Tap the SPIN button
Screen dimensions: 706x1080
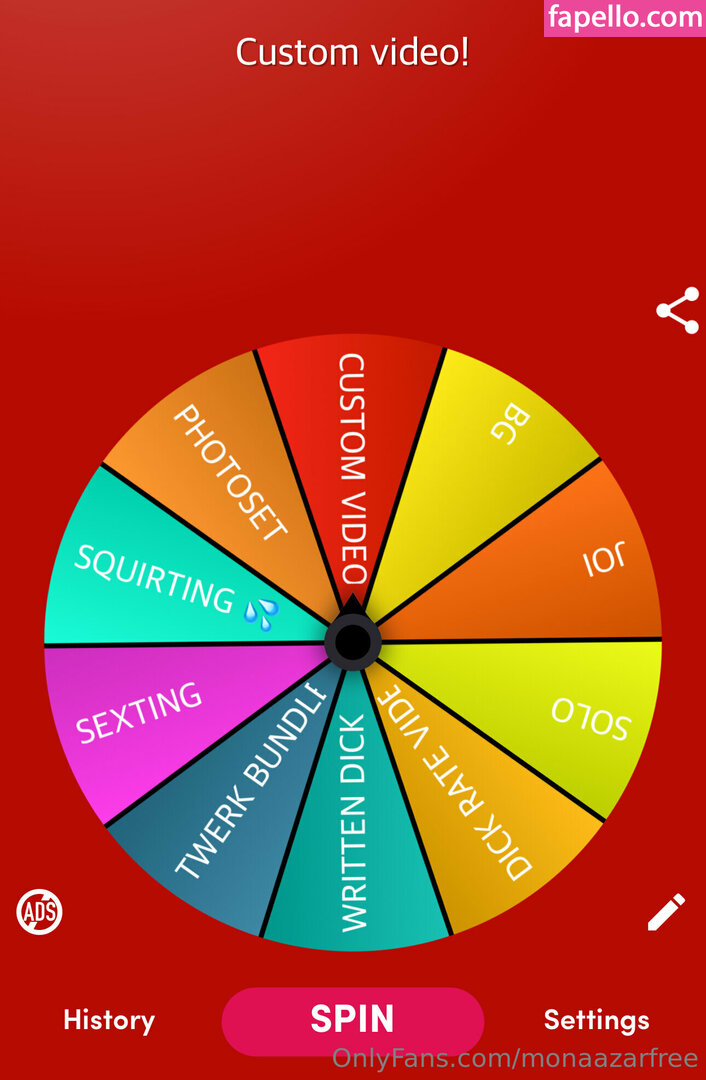[352, 1020]
